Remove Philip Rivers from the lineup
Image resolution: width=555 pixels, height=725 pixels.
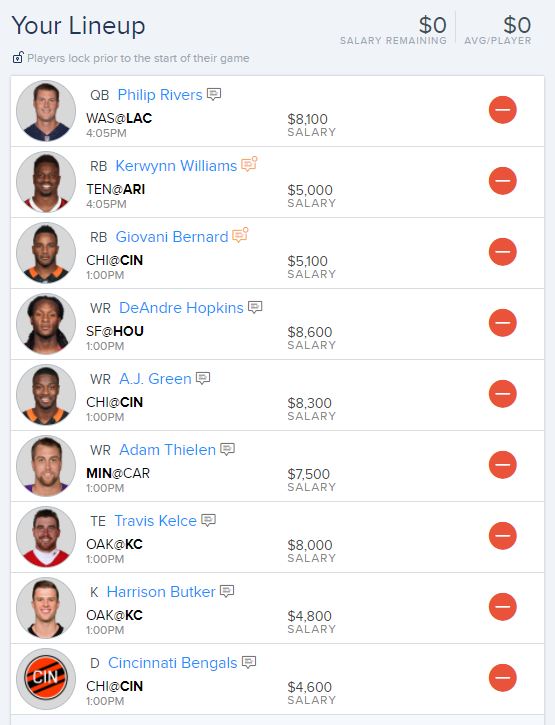[x=502, y=110]
